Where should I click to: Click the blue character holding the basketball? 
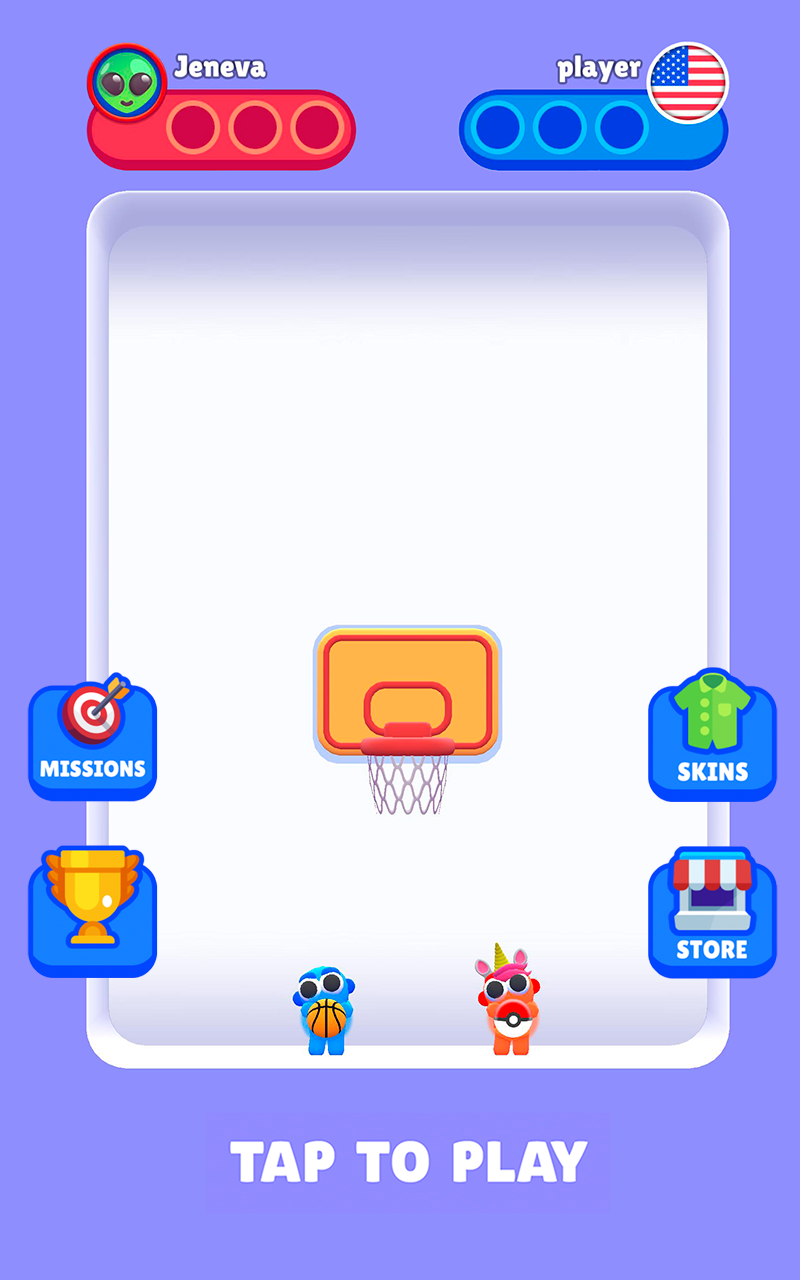pyautogui.click(x=323, y=1010)
